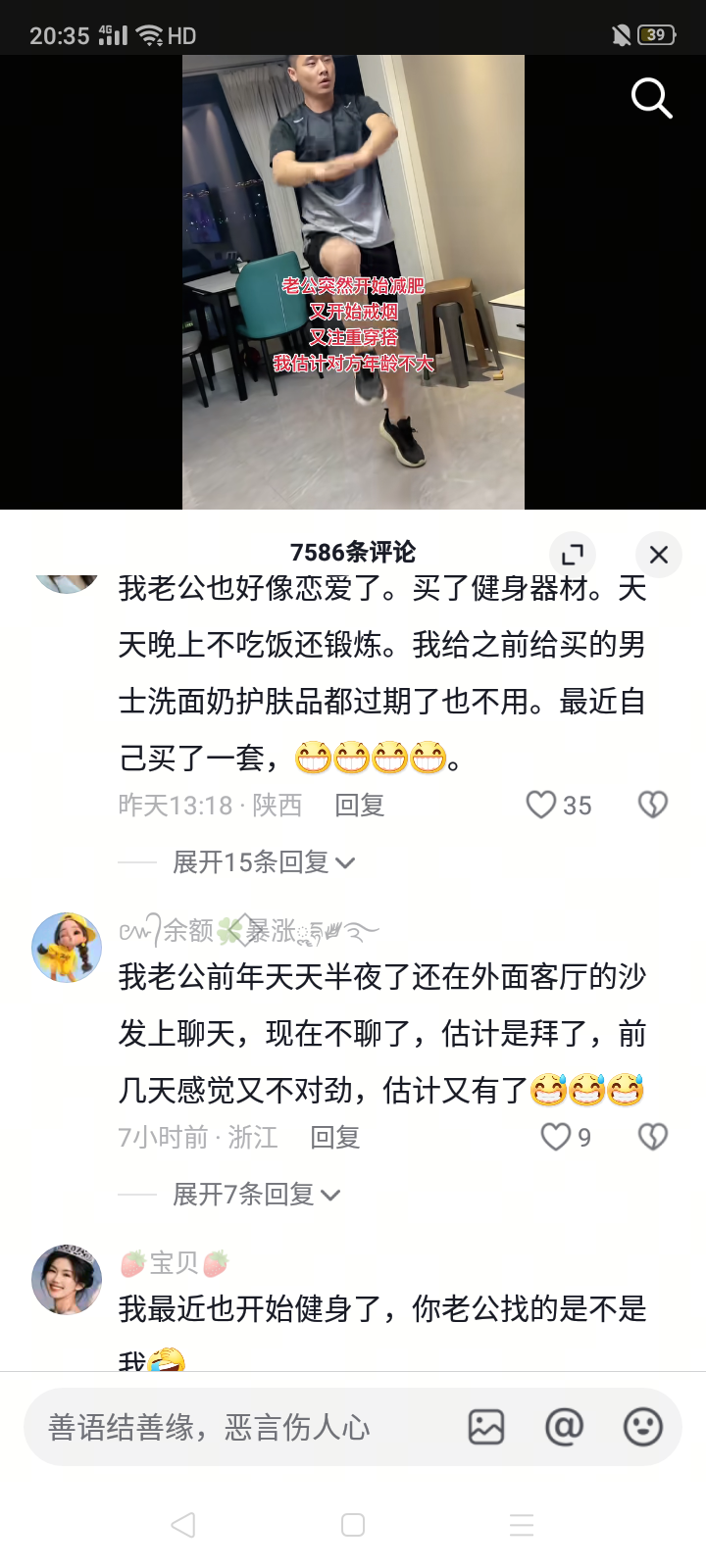Screen dimensions: 706x1568
Task: Expand the 7 replies
Action: 256,1195
